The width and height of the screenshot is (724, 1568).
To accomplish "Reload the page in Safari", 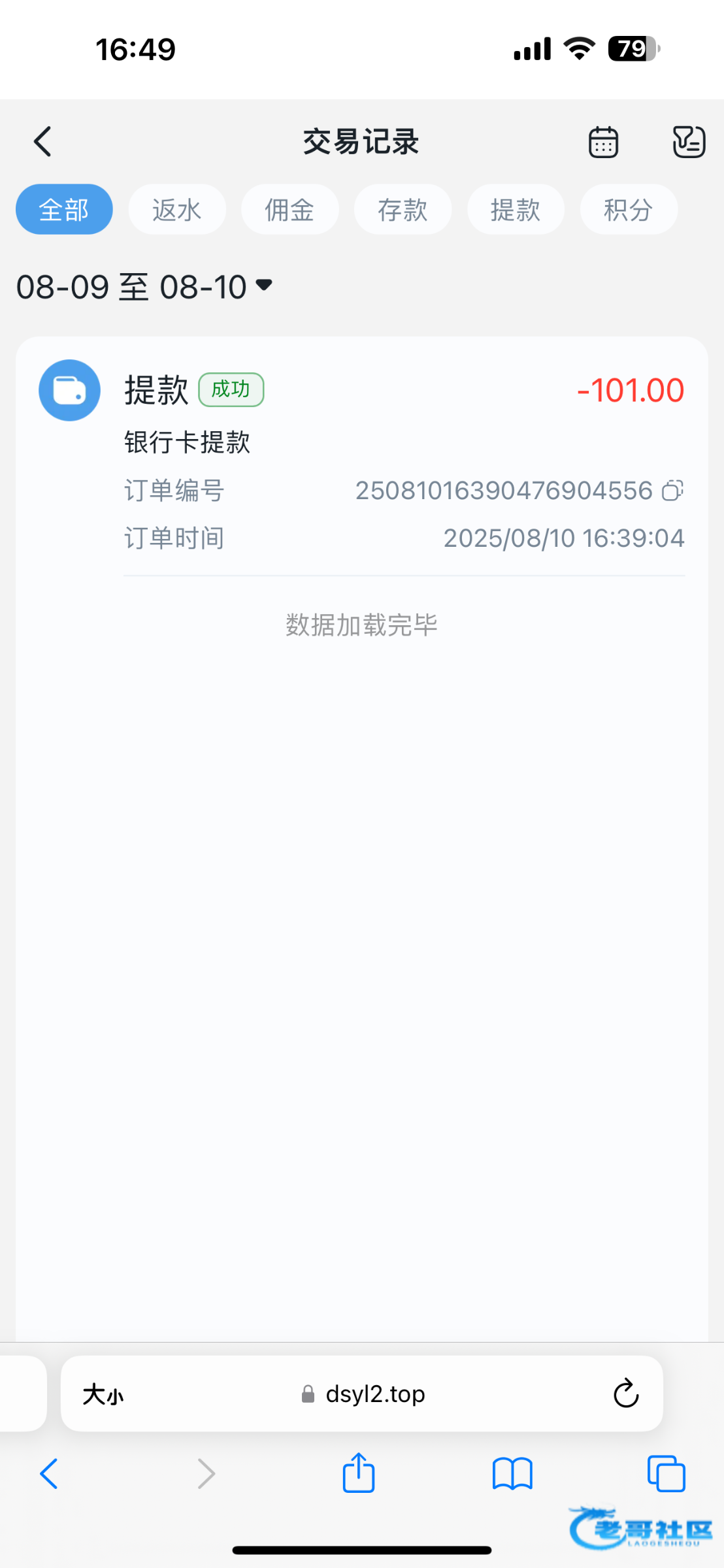I will 625,1394.
